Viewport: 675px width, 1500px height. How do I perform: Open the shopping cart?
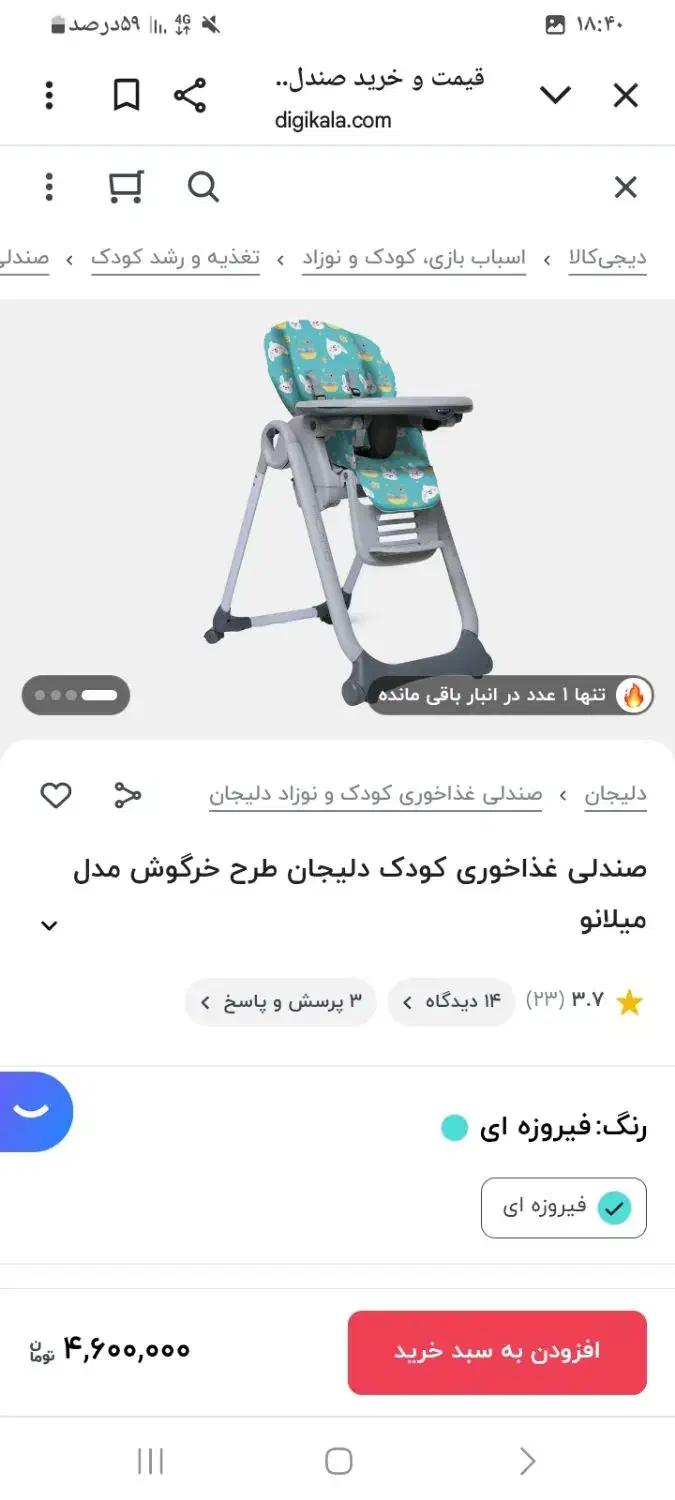point(126,187)
